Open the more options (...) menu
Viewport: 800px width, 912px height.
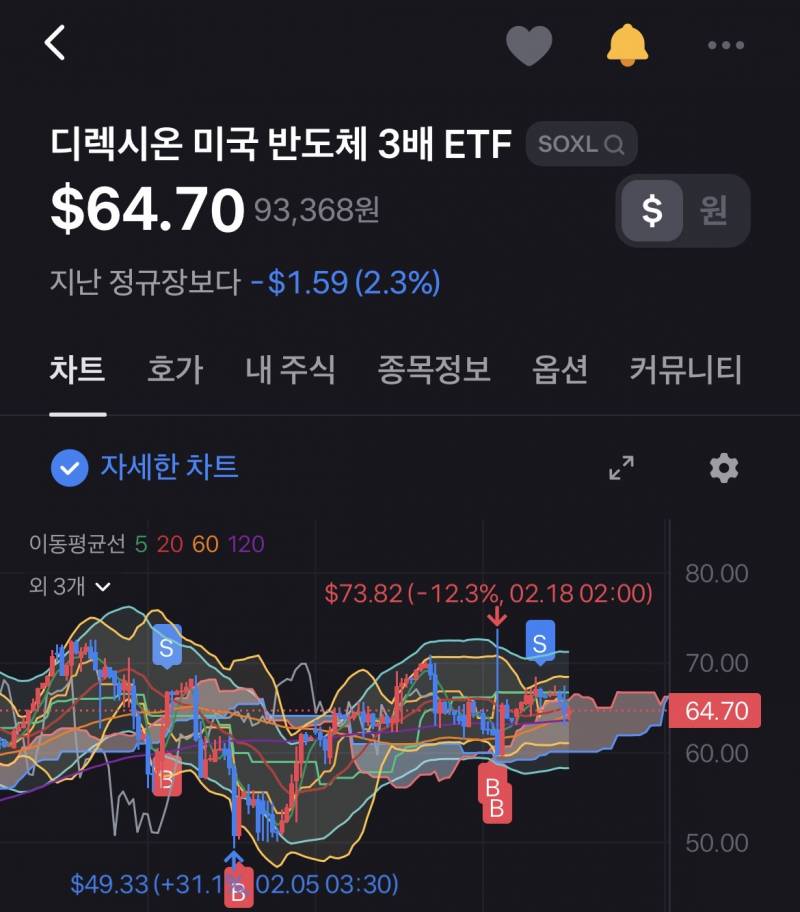pos(724,44)
